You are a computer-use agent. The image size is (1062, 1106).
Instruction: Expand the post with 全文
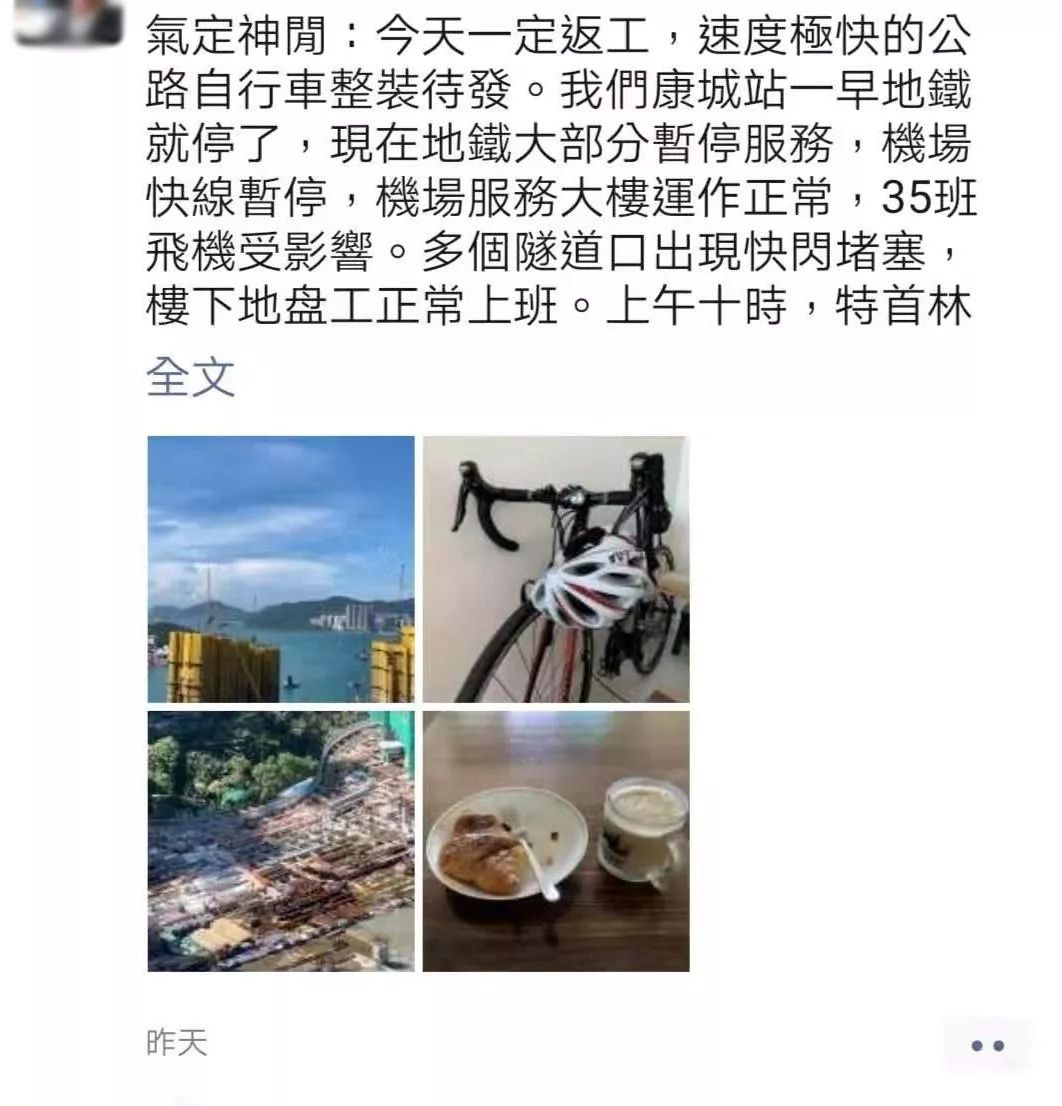[x=190, y=378]
